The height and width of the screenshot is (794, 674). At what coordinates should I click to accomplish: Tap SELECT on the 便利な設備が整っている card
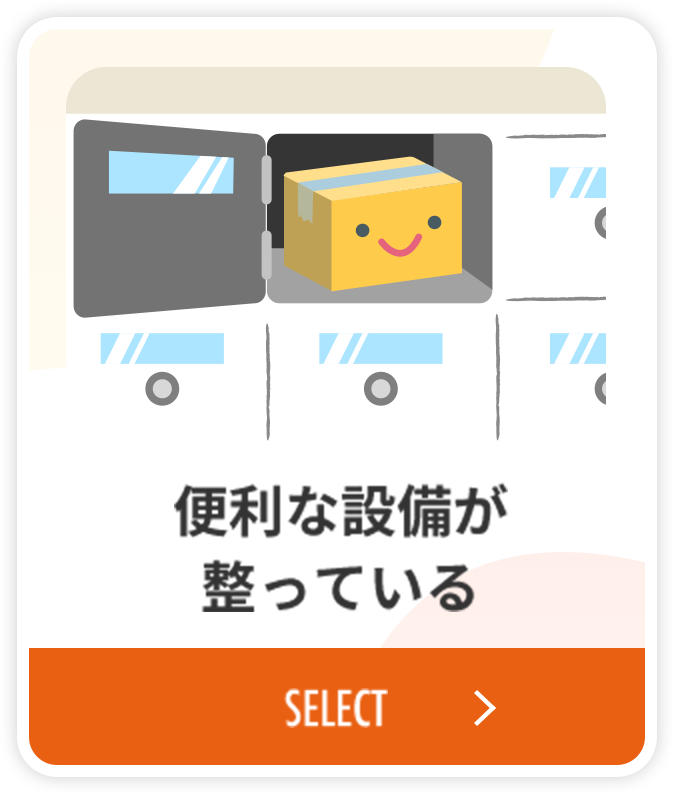click(337, 707)
